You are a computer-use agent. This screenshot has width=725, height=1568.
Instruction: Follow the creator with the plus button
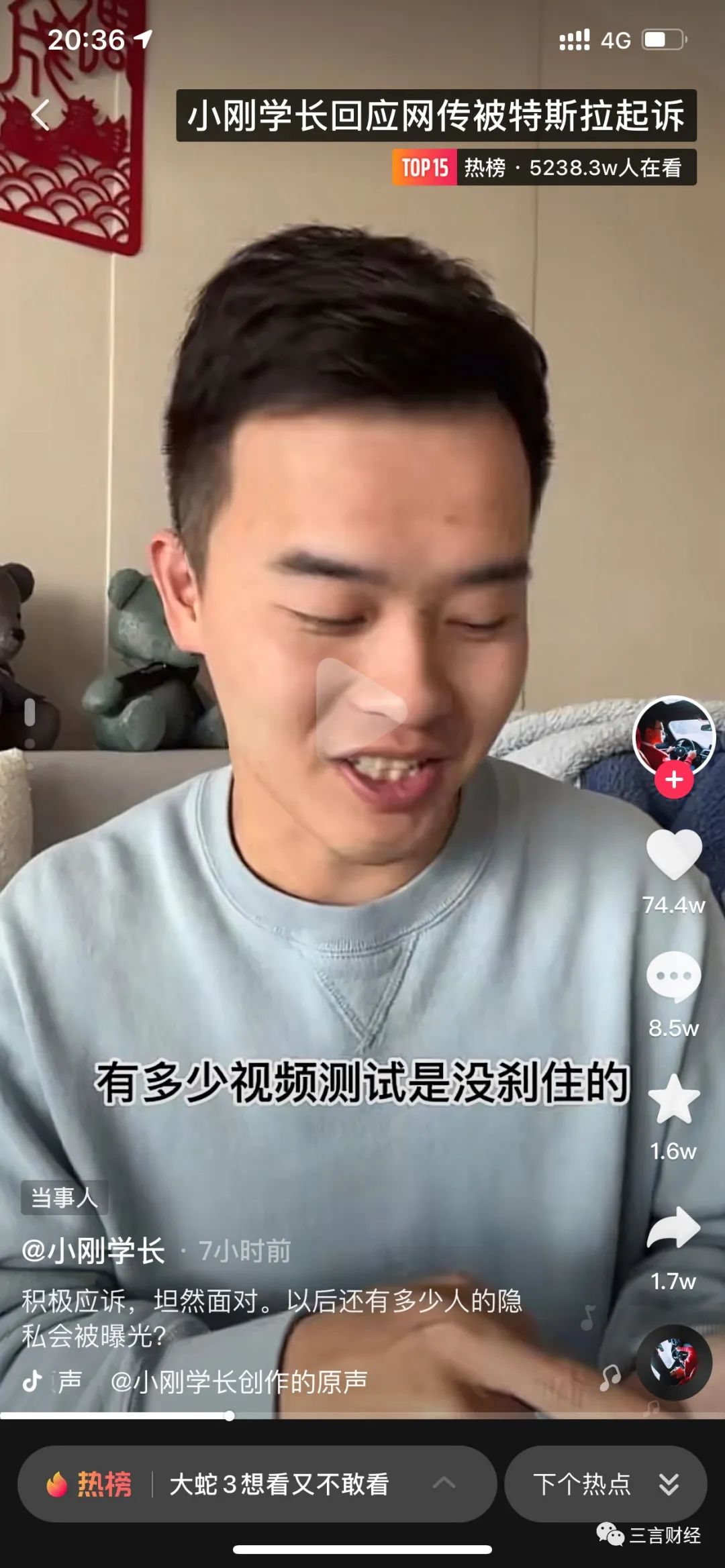click(674, 780)
